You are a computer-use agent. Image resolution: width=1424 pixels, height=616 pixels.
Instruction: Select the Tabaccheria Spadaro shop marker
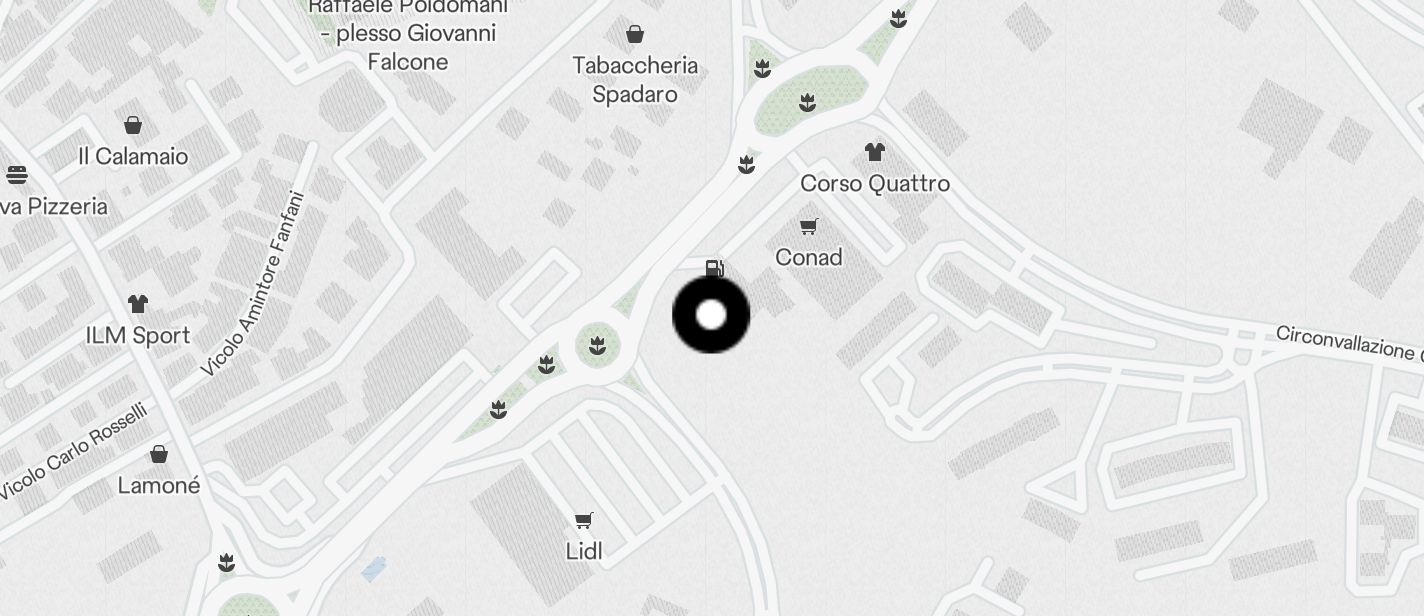tap(634, 36)
